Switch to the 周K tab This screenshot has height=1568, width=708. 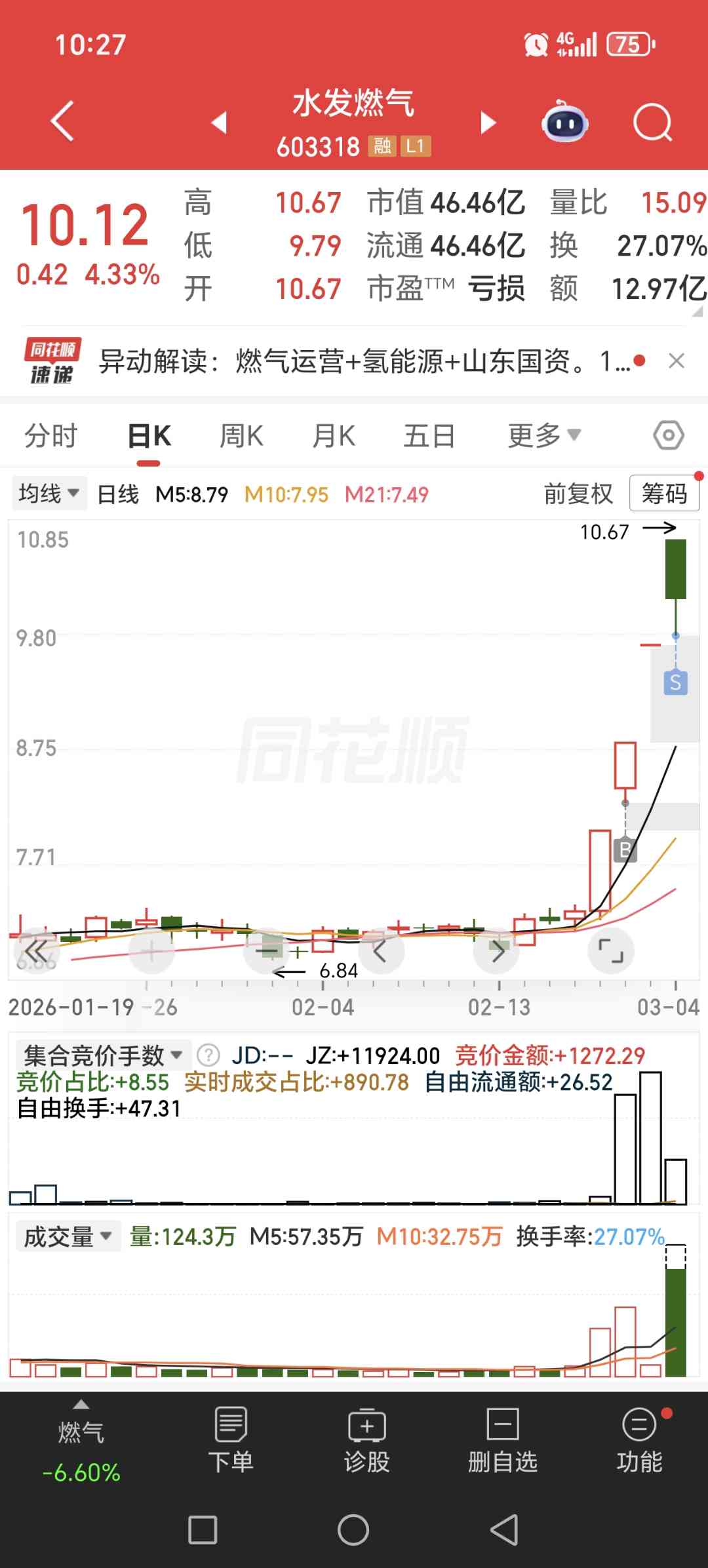241,436
